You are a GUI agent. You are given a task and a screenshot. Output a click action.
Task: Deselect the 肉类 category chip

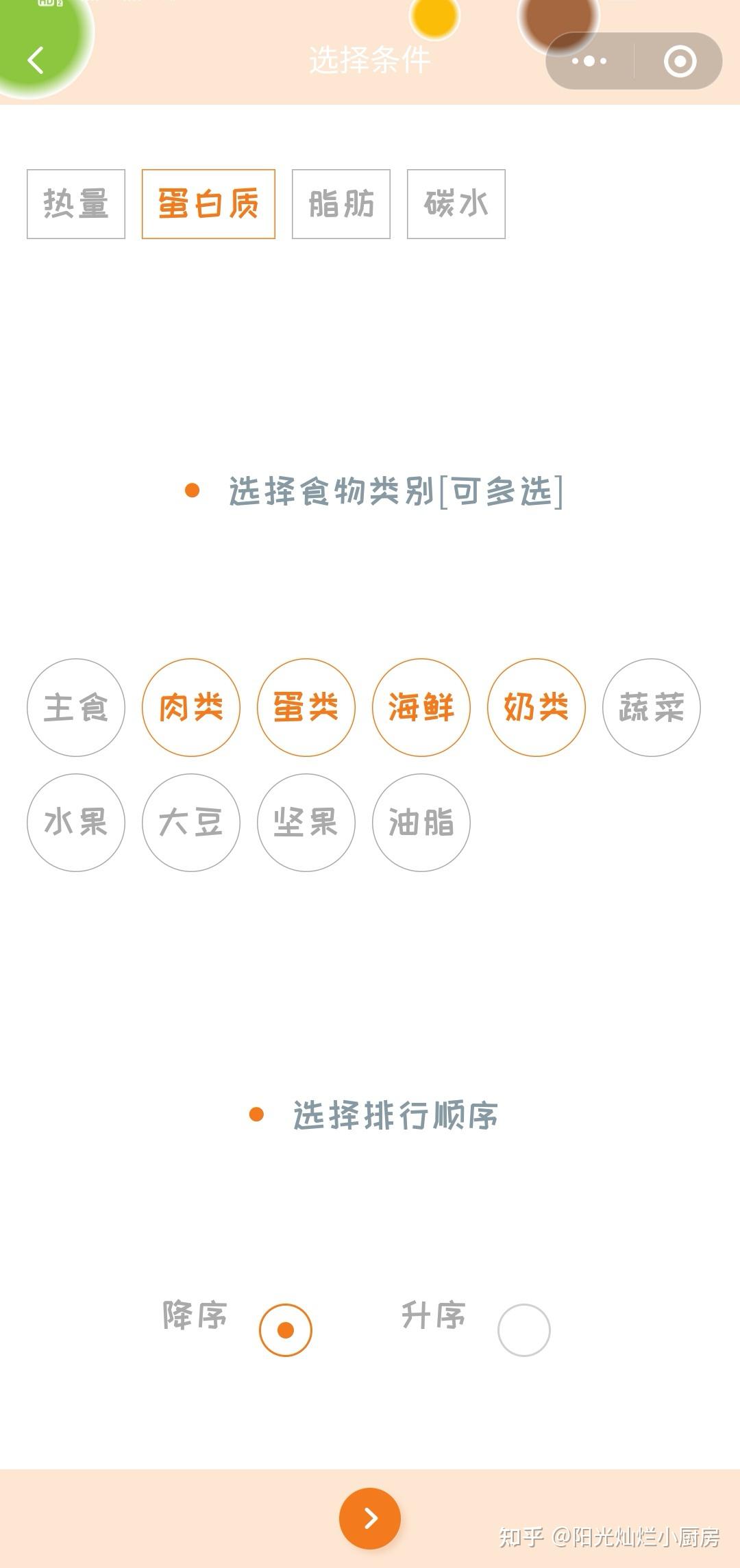coord(191,708)
